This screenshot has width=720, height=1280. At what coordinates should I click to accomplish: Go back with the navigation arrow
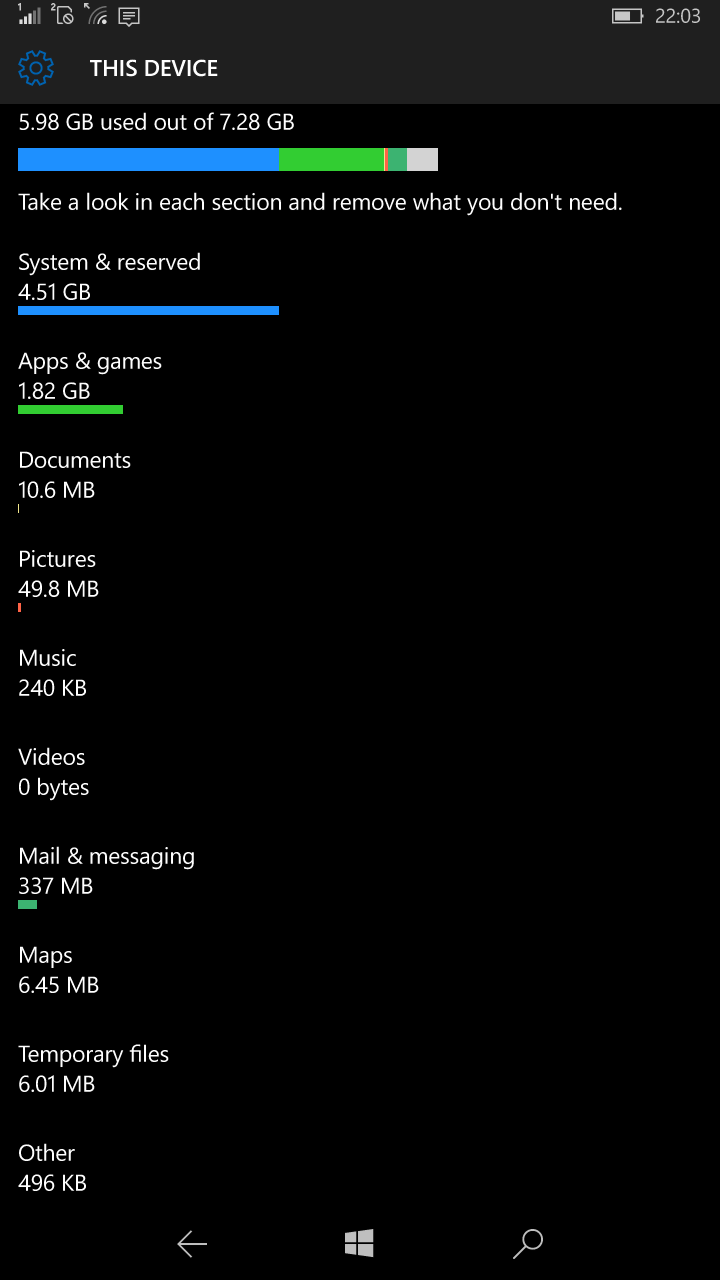pyautogui.click(x=192, y=1243)
